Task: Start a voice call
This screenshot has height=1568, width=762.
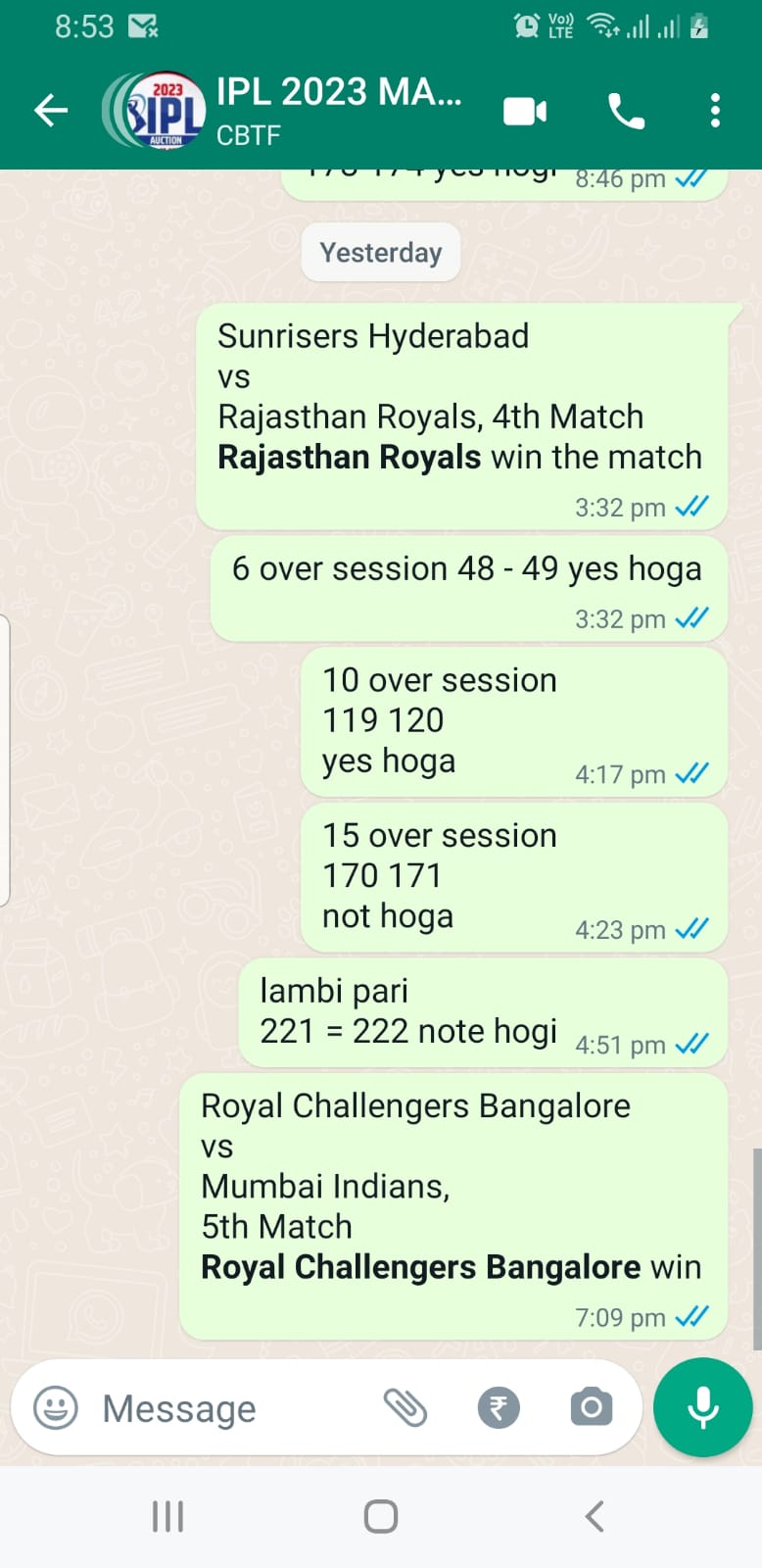Action: point(626,112)
